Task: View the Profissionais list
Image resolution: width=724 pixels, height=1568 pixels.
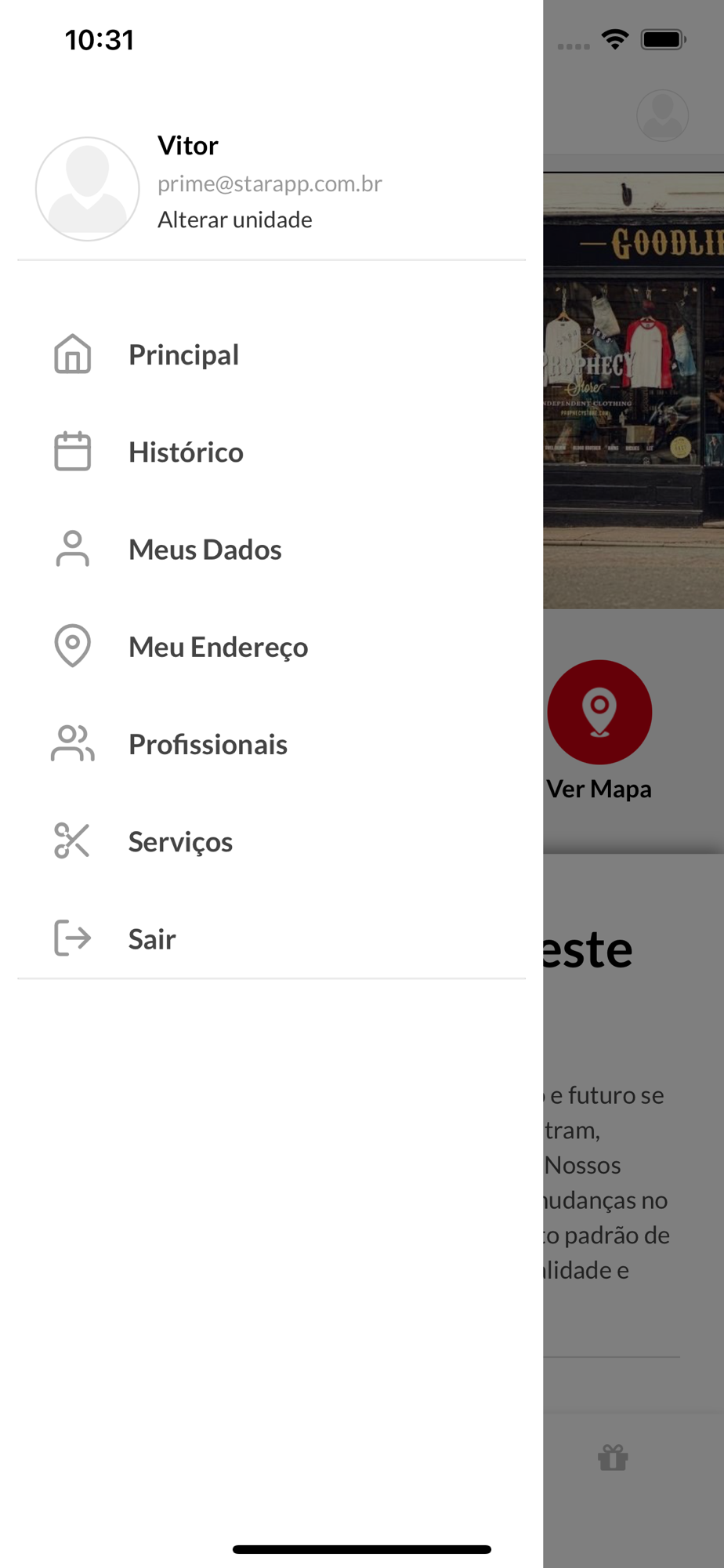Action: 208,744
